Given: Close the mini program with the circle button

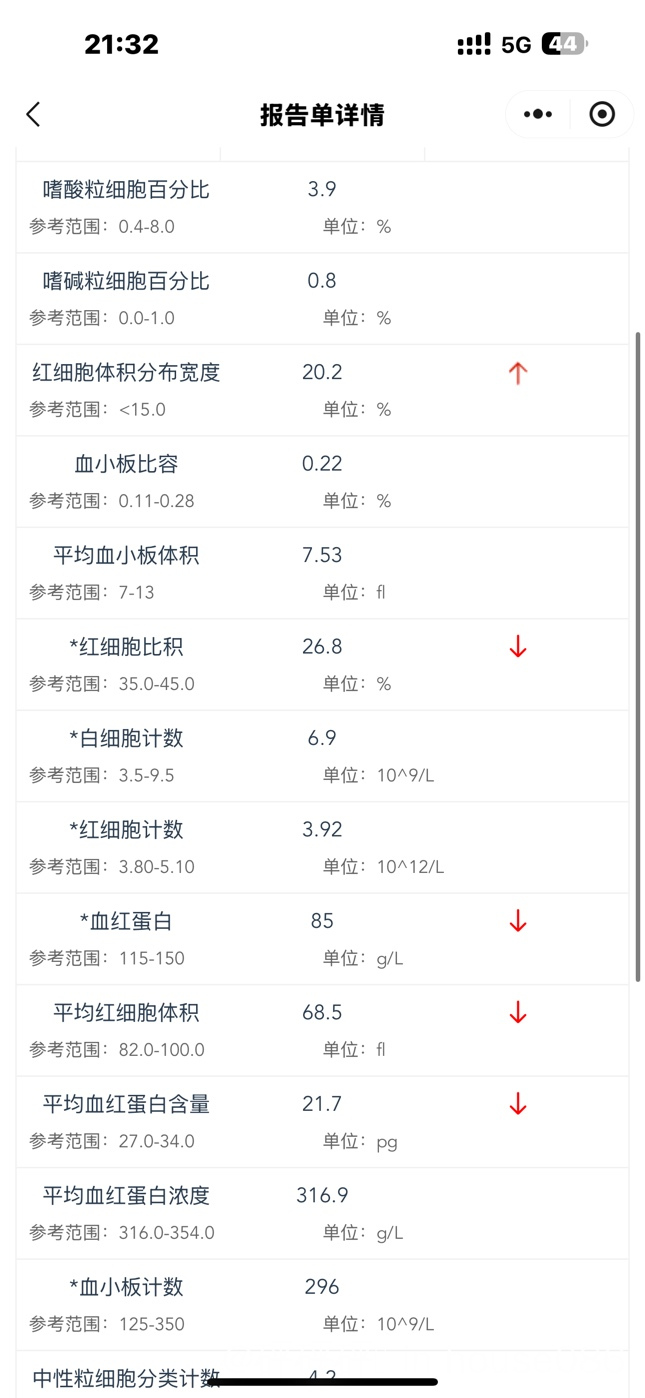Looking at the screenshot, I should (x=602, y=115).
